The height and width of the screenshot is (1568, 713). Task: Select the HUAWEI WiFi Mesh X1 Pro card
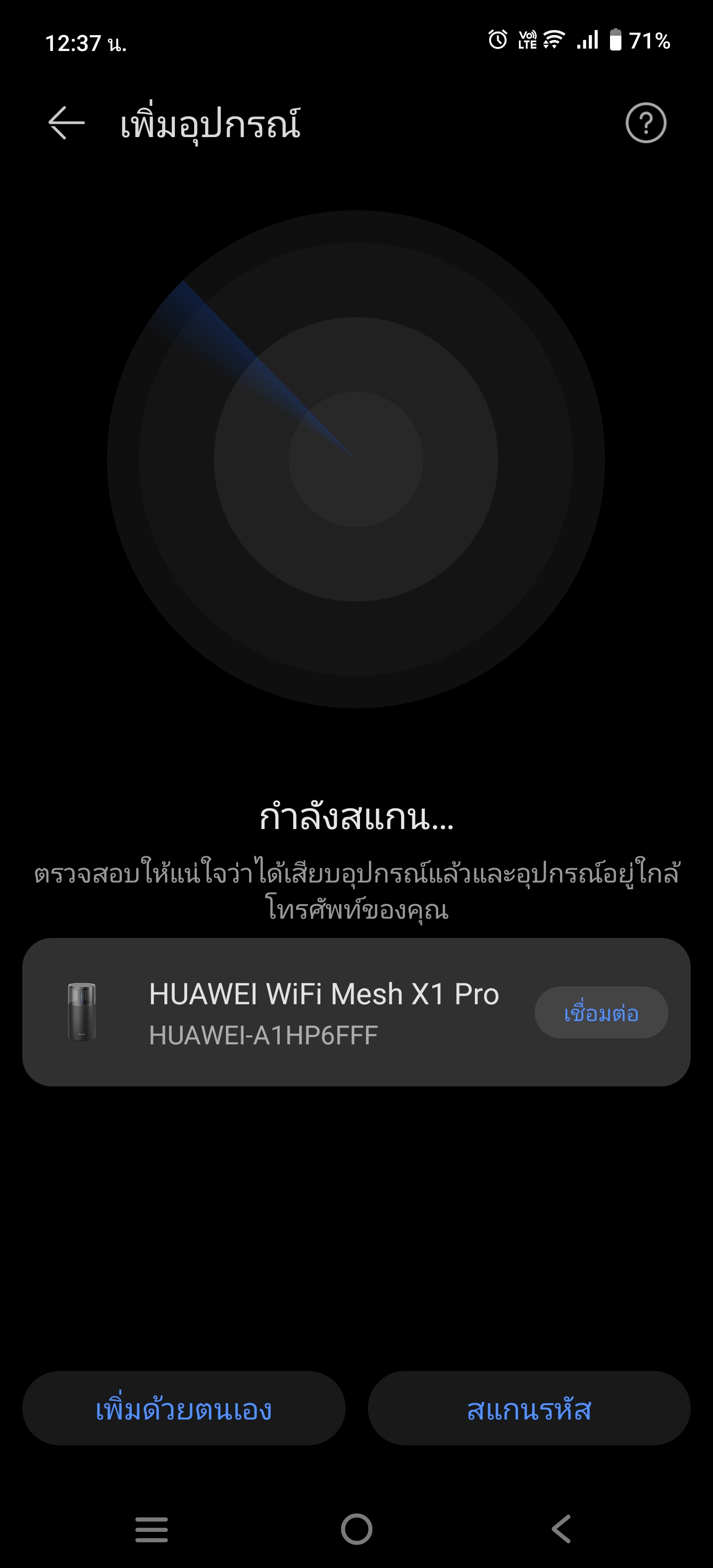point(323,1013)
